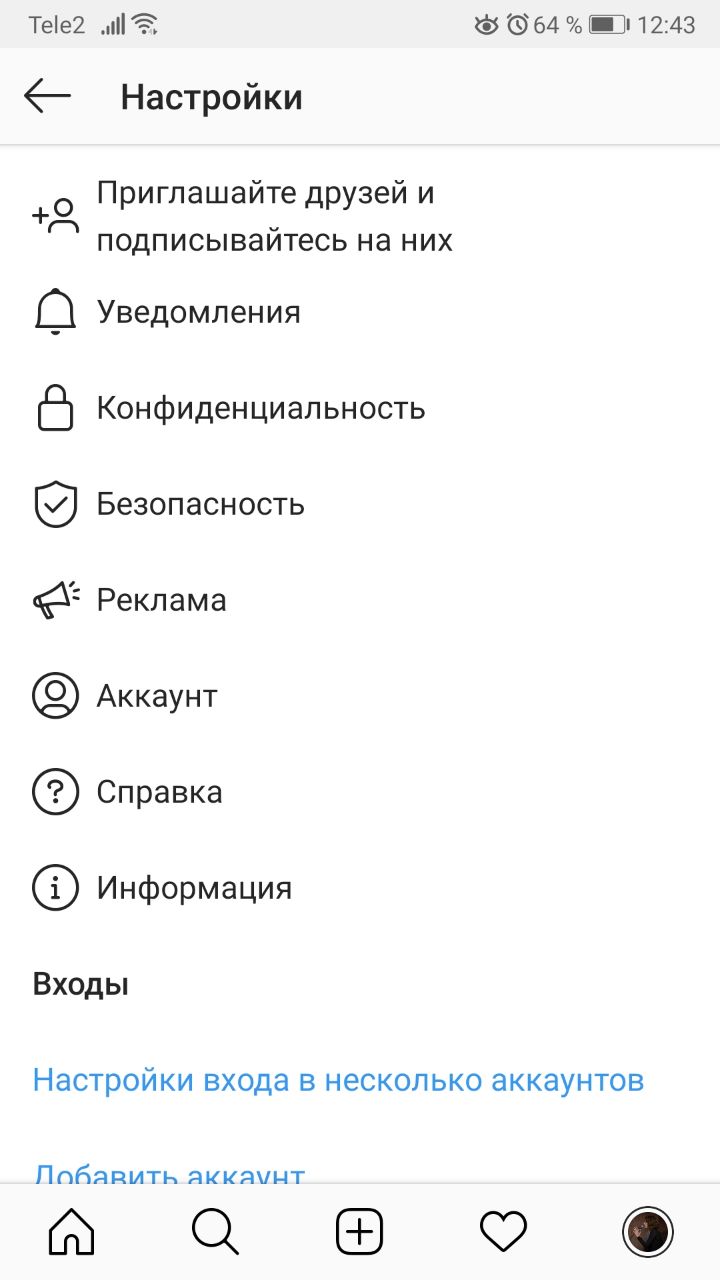Open Реклама settings
The height and width of the screenshot is (1280, 720).
pyautogui.click(x=161, y=600)
